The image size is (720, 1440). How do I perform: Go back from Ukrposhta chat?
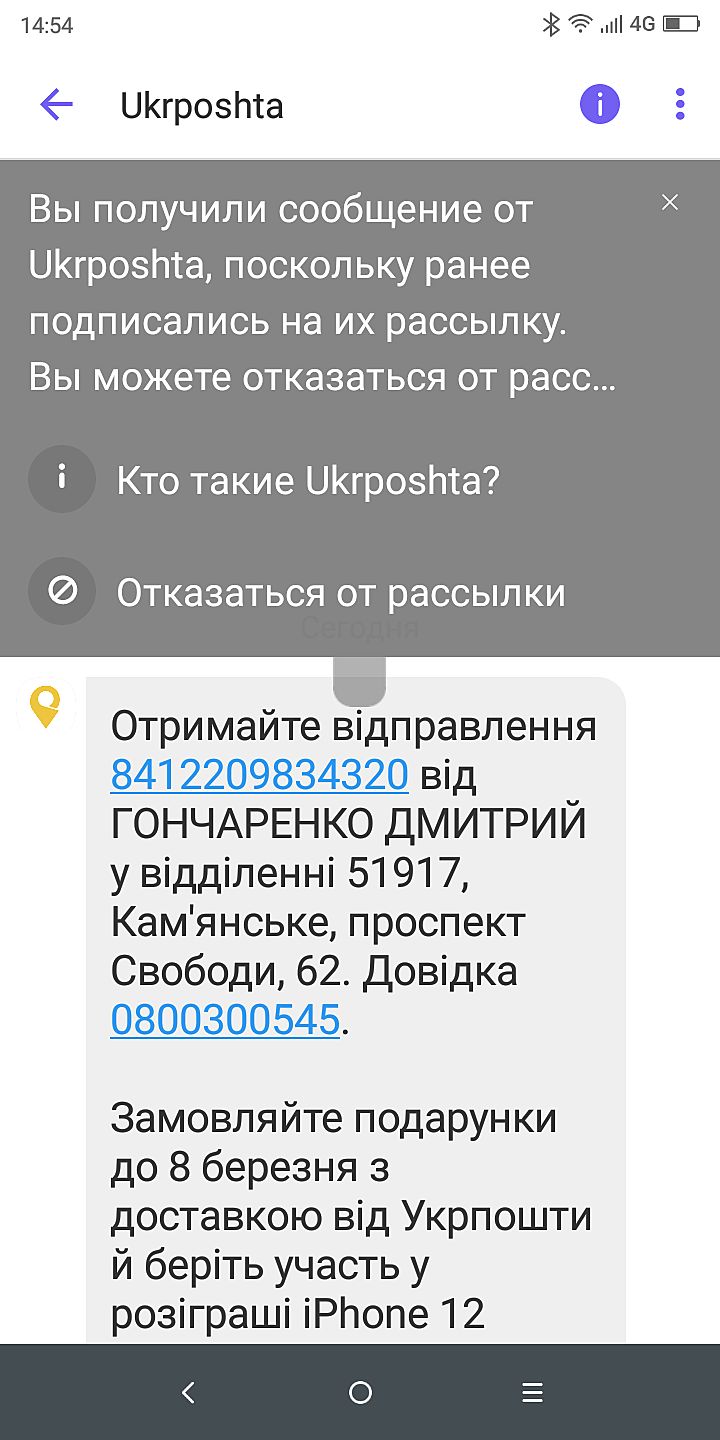coord(57,104)
